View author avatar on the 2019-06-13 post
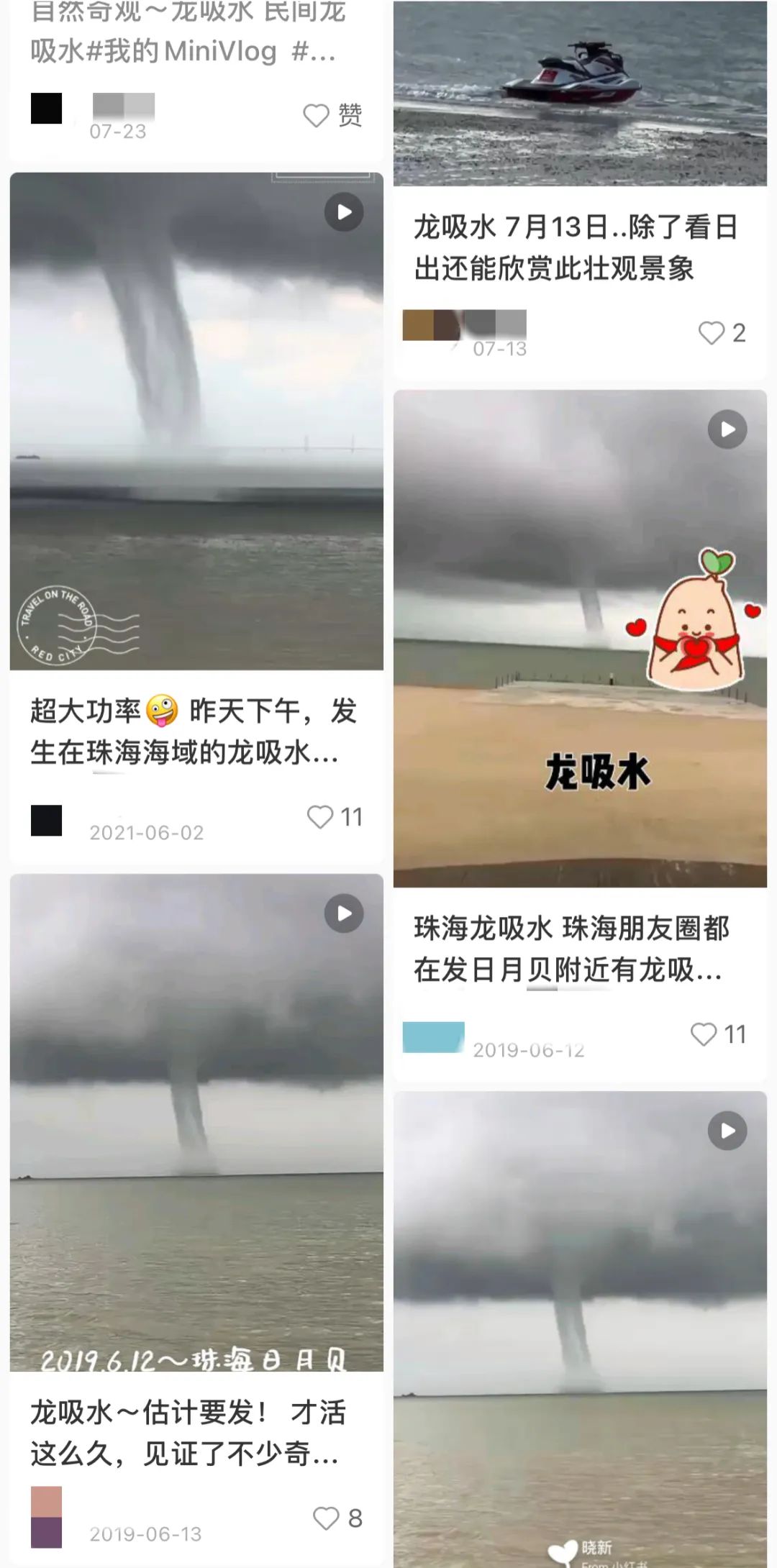This screenshot has width=777, height=1568. tap(47, 1517)
